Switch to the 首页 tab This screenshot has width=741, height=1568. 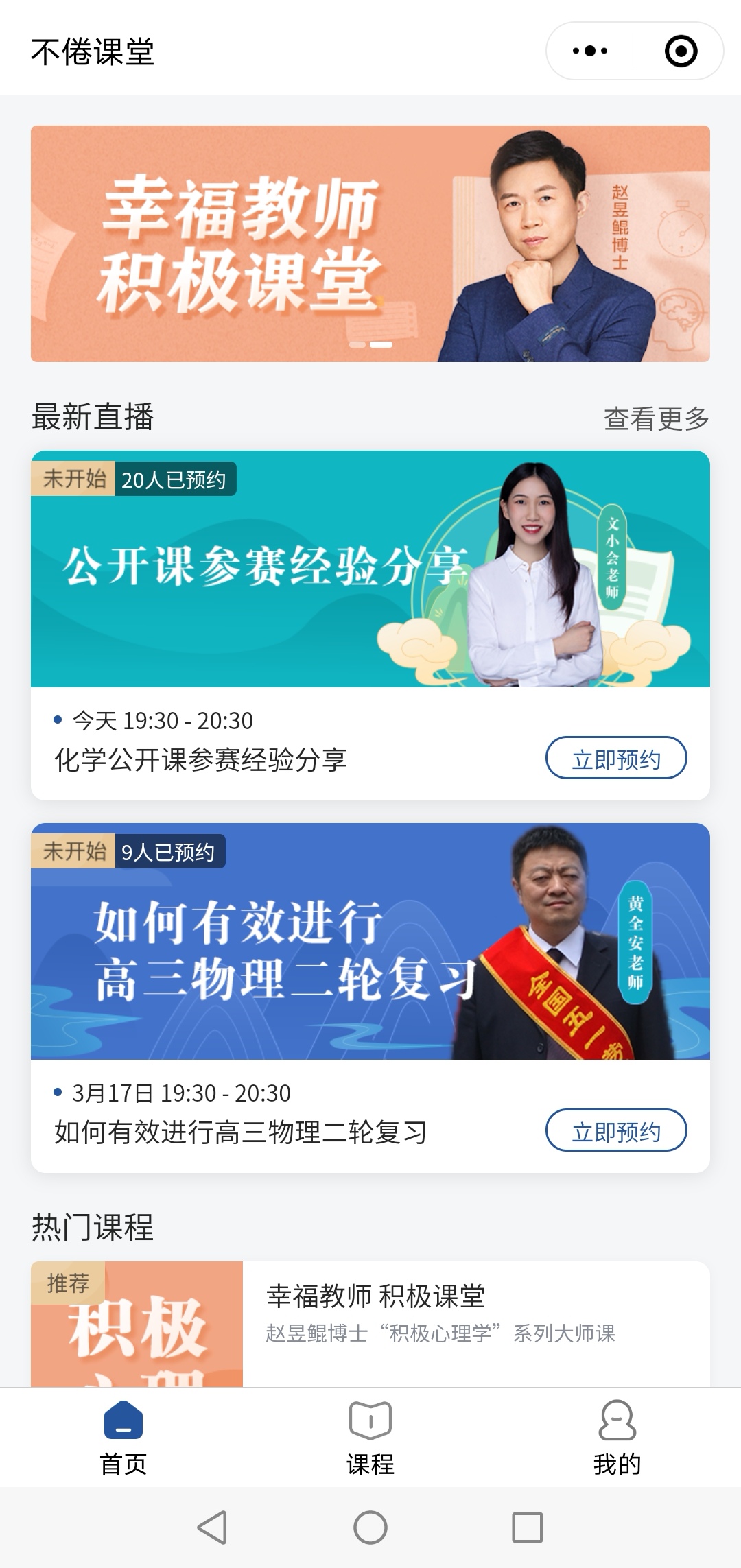pos(123,1438)
